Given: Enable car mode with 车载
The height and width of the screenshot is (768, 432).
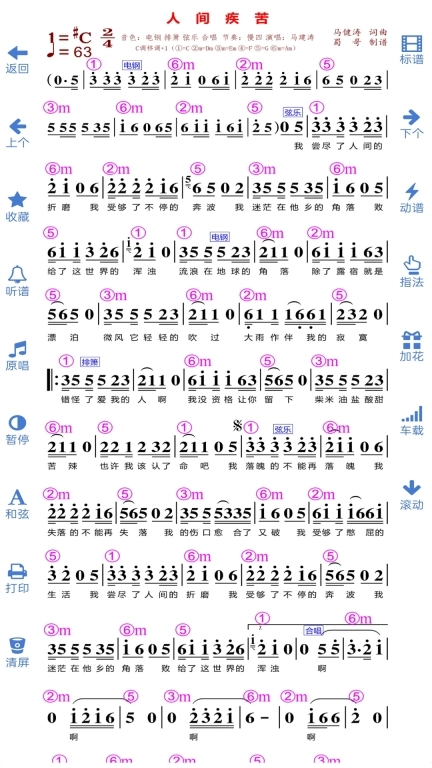Looking at the screenshot, I should pyautogui.click(x=412, y=422).
